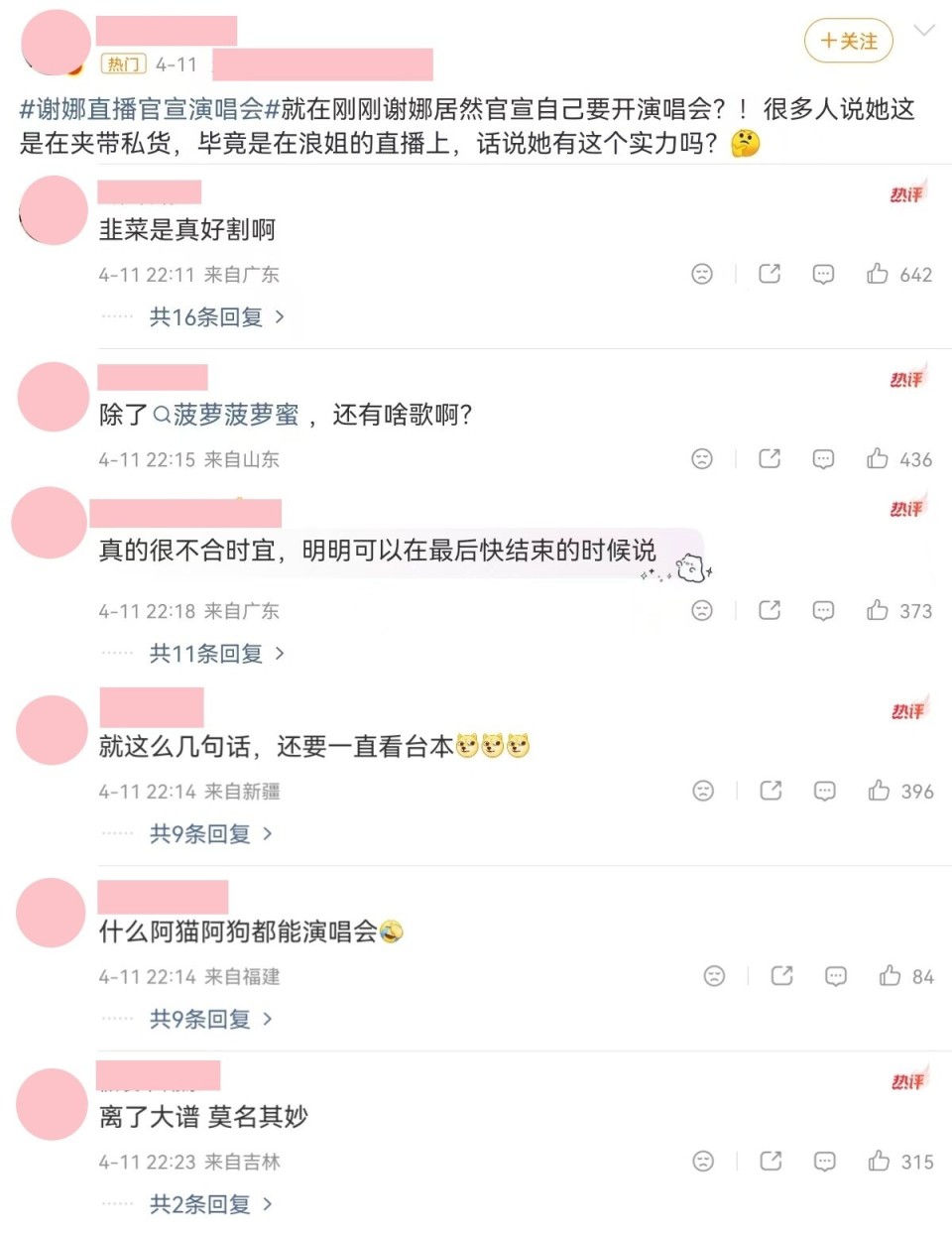
Task: Click the dislike face icon on the 22:18 comment
Action: (x=704, y=610)
